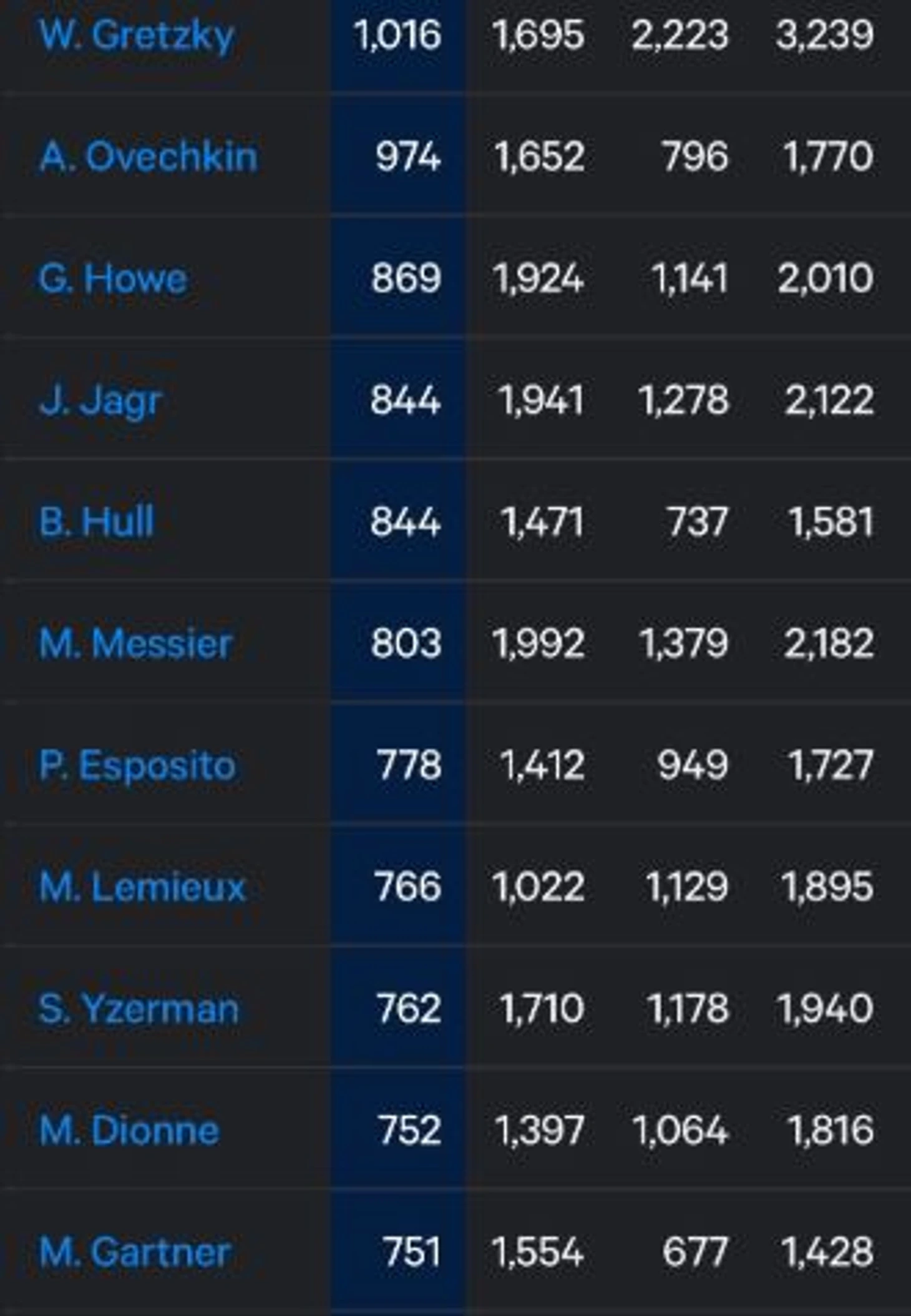
Task: View M. Messier's player page
Action: point(135,643)
